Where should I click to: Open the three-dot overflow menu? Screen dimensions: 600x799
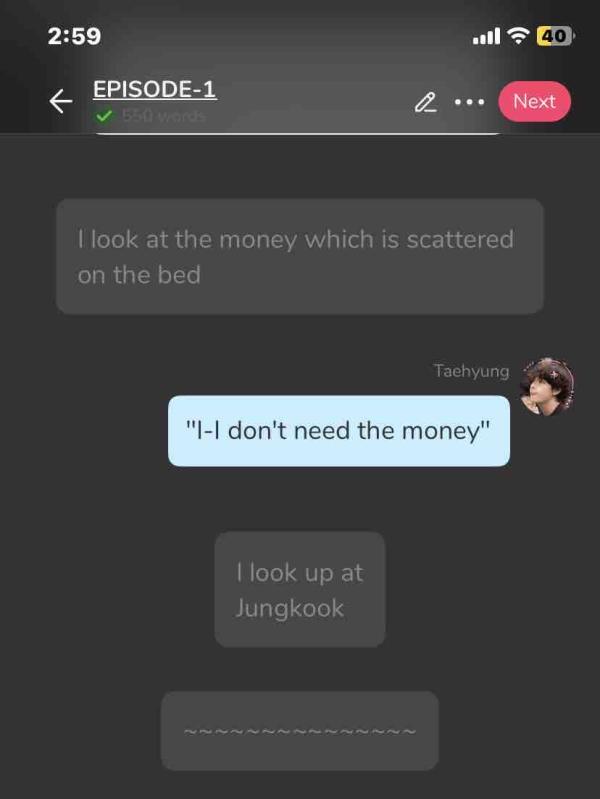469,102
